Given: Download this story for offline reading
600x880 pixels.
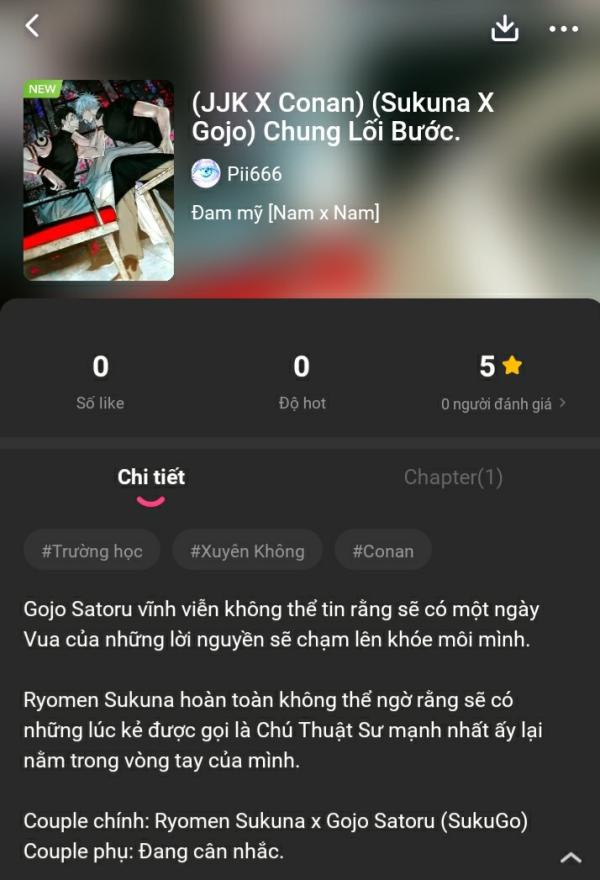Looking at the screenshot, I should coord(505,29).
